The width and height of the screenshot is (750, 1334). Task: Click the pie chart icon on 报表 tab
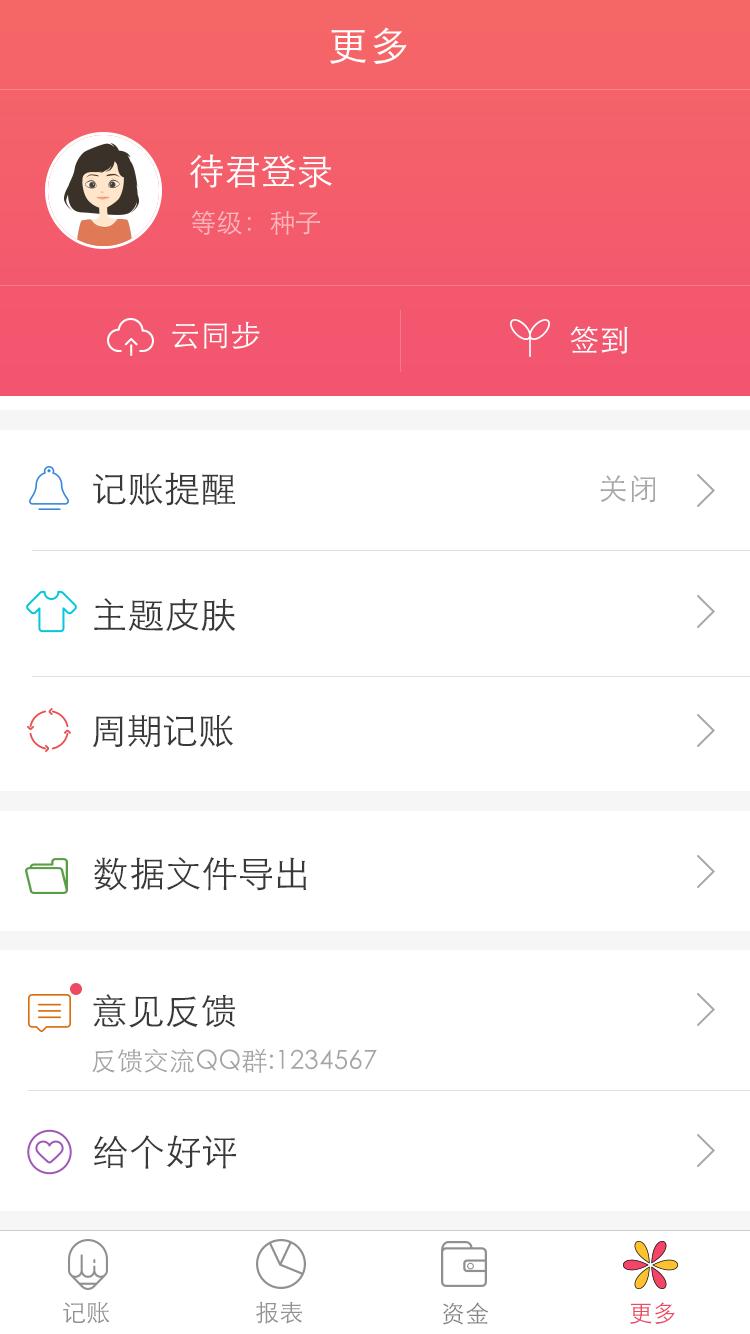point(281,1264)
